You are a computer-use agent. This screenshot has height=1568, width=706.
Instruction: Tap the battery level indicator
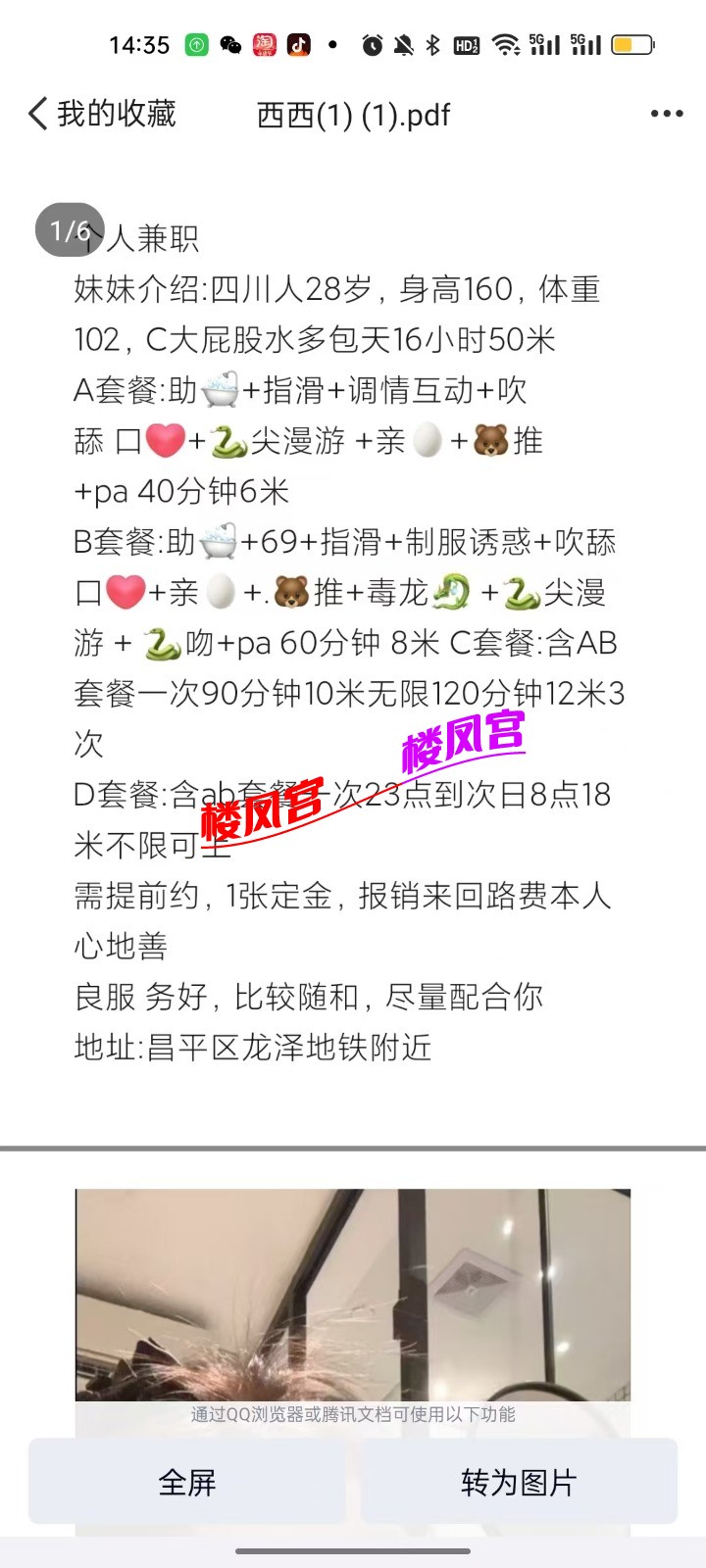click(x=632, y=44)
